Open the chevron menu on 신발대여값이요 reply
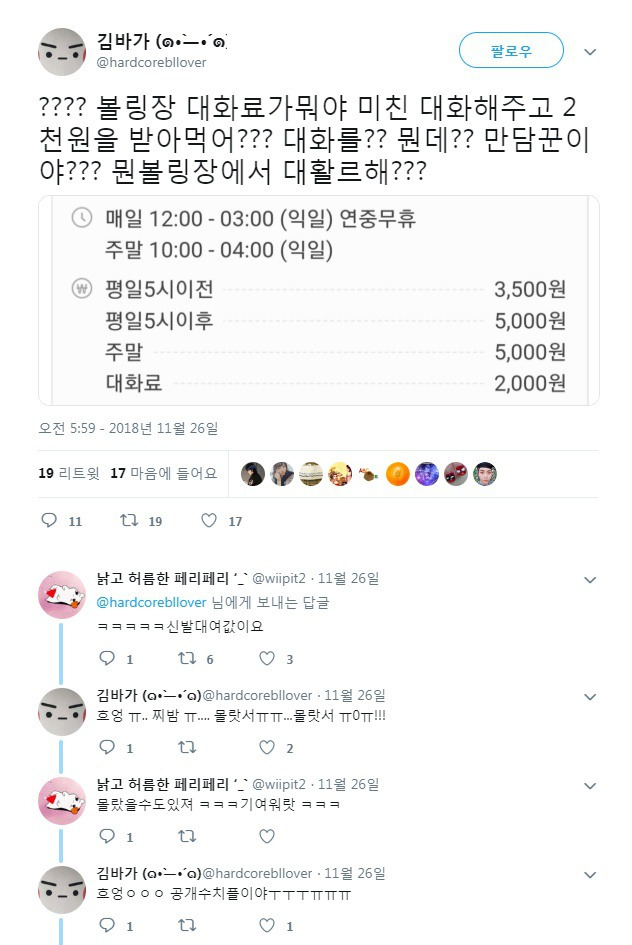The image size is (632, 945). [590, 580]
